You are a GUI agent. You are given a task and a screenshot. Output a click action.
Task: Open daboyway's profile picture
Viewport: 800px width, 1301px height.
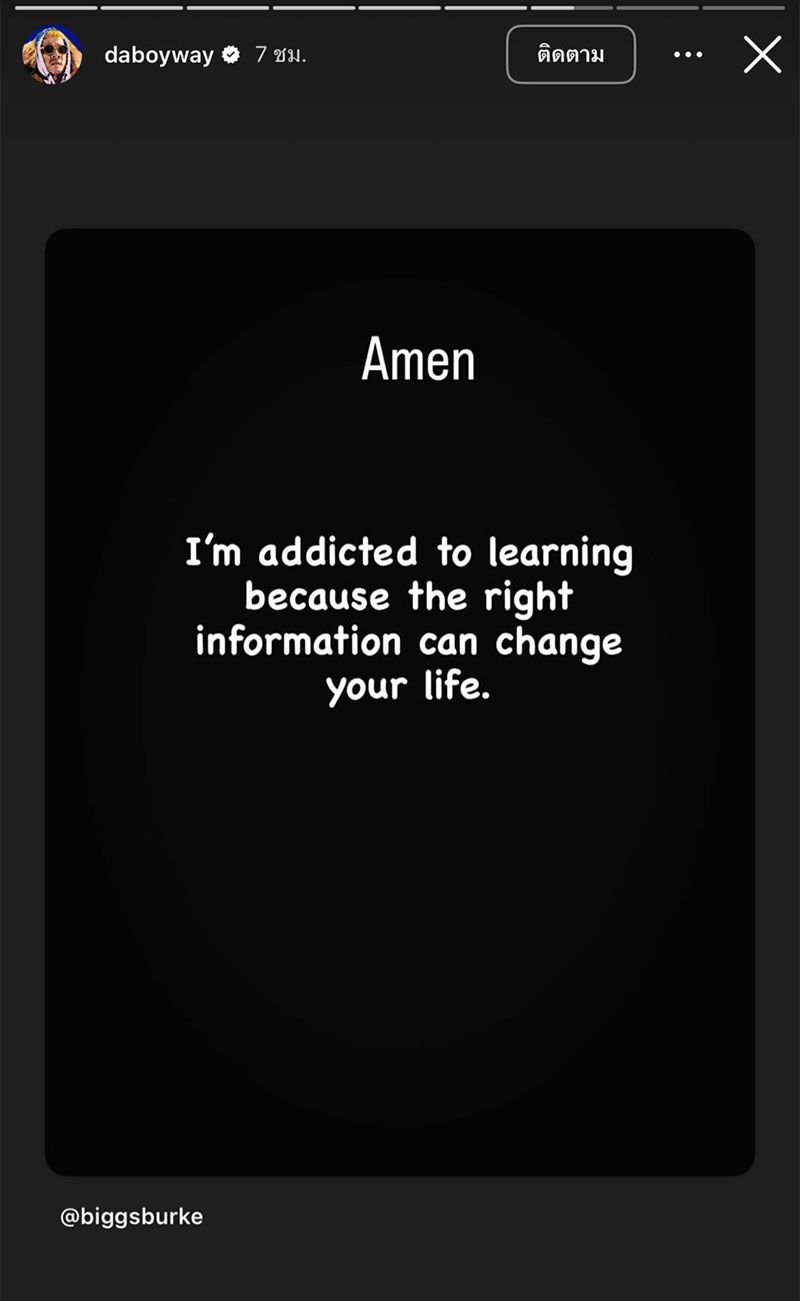pyautogui.click(x=51, y=55)
